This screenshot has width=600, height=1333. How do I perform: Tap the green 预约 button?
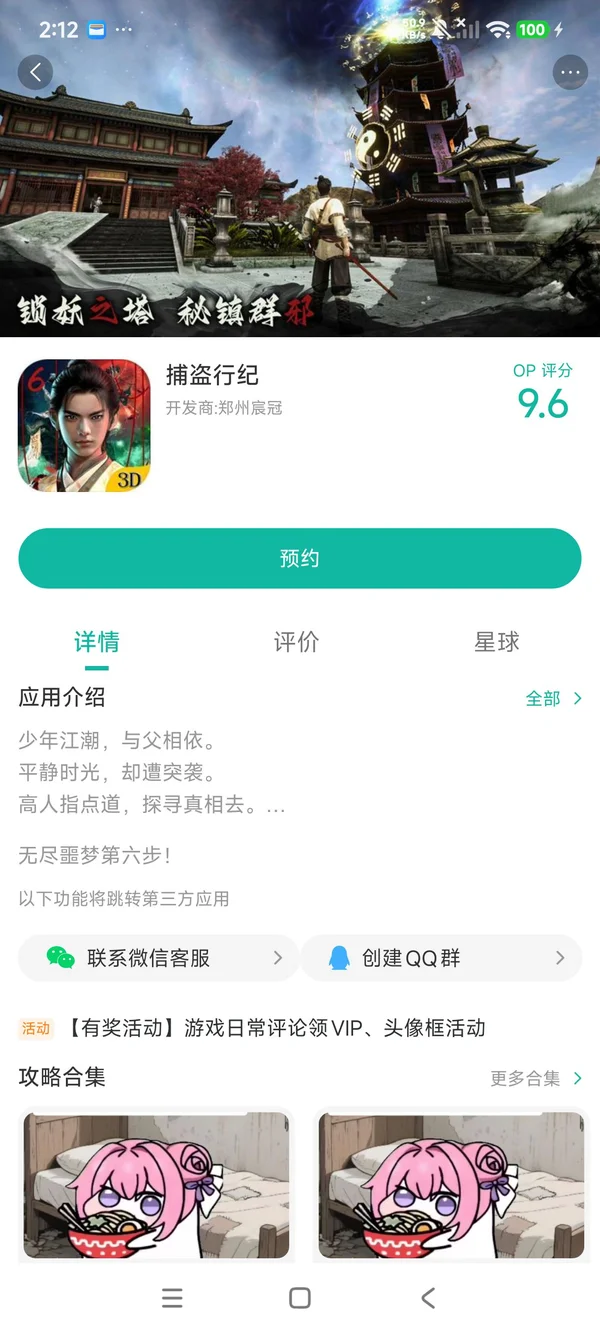tap(300, 558)
